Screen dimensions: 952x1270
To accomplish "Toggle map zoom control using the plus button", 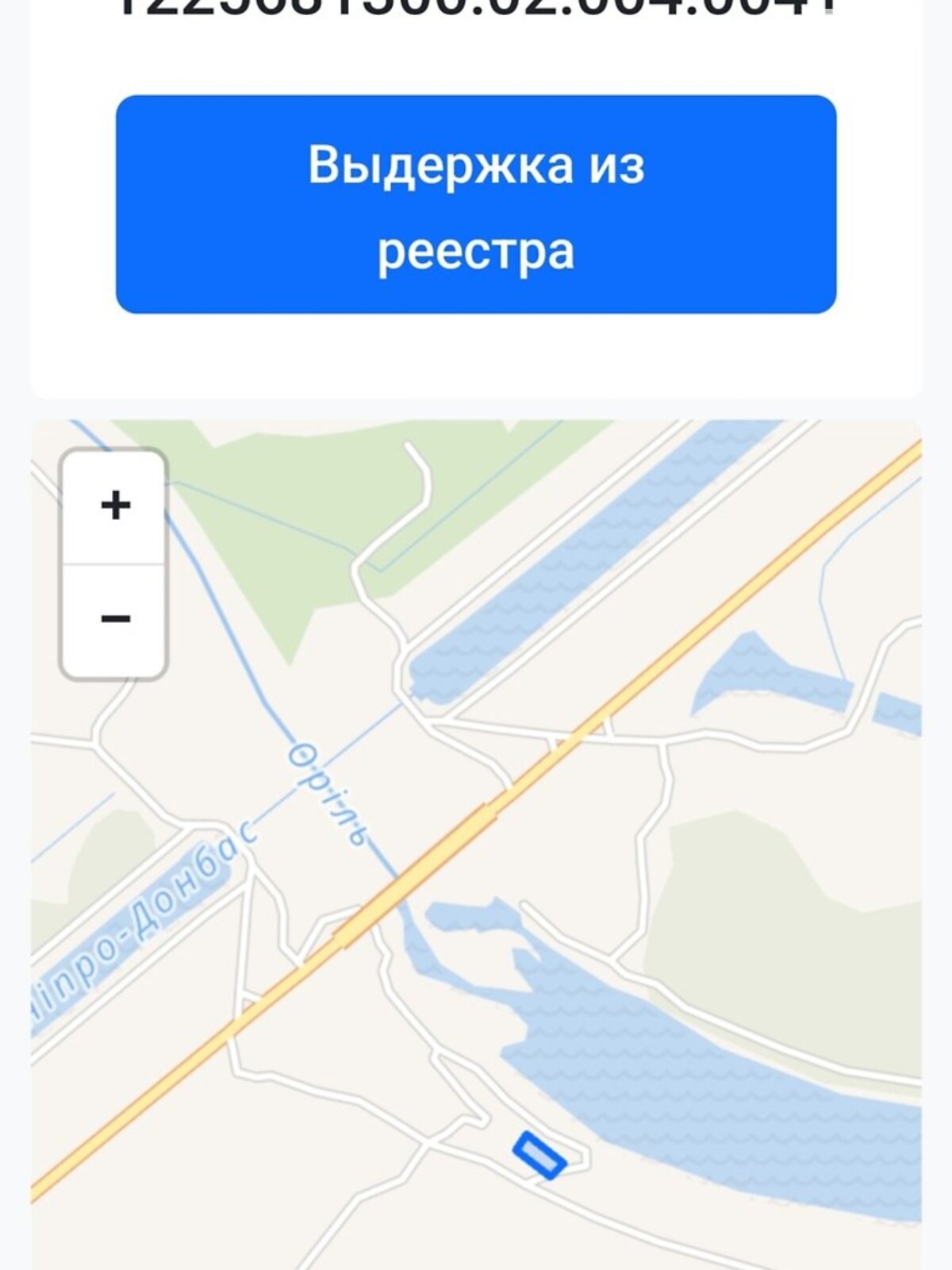I will [x=114, y=505].
